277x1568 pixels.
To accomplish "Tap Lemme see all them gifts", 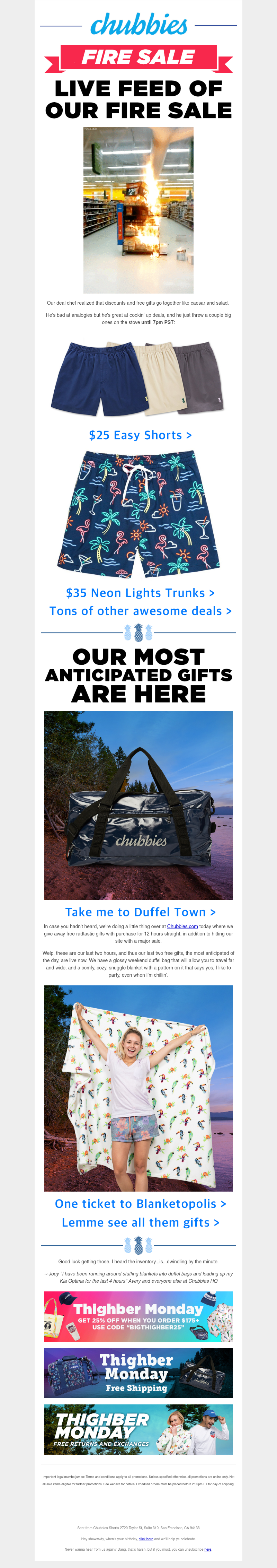I will (x=140, y=1222).
